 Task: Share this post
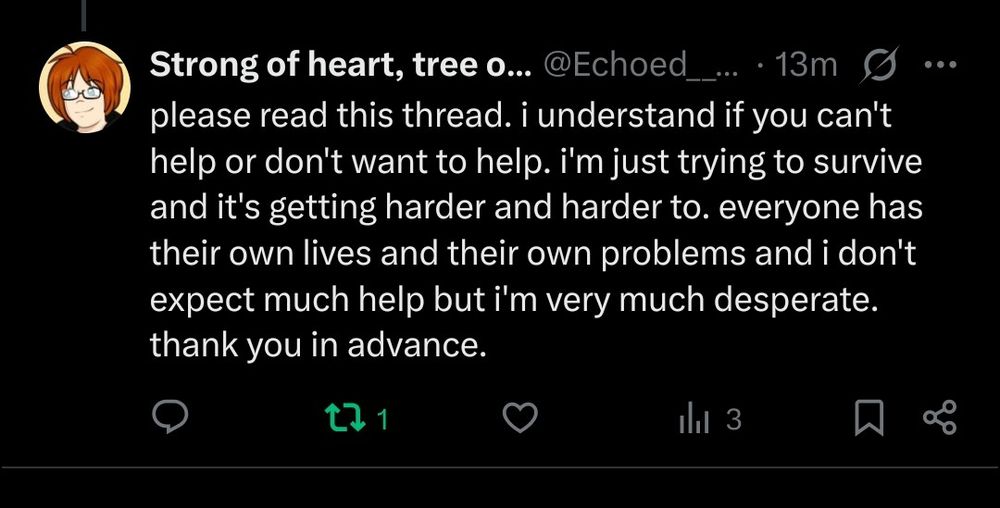pyautogui.click(x=938, y=419)
